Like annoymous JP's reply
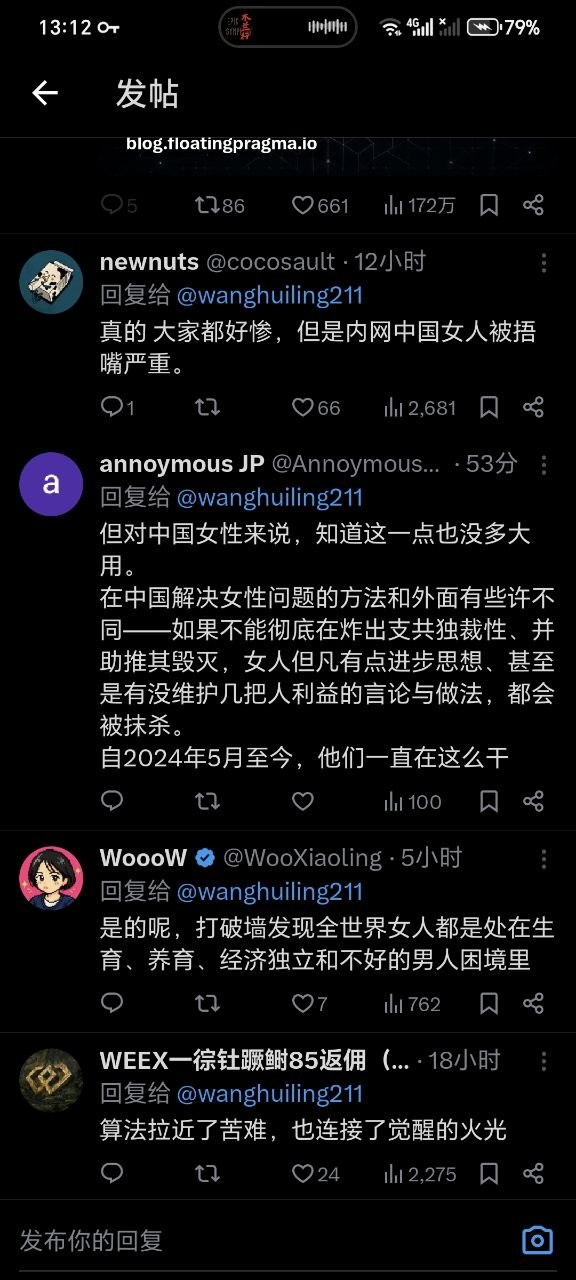576x1280 pixels. coord(303,801)
